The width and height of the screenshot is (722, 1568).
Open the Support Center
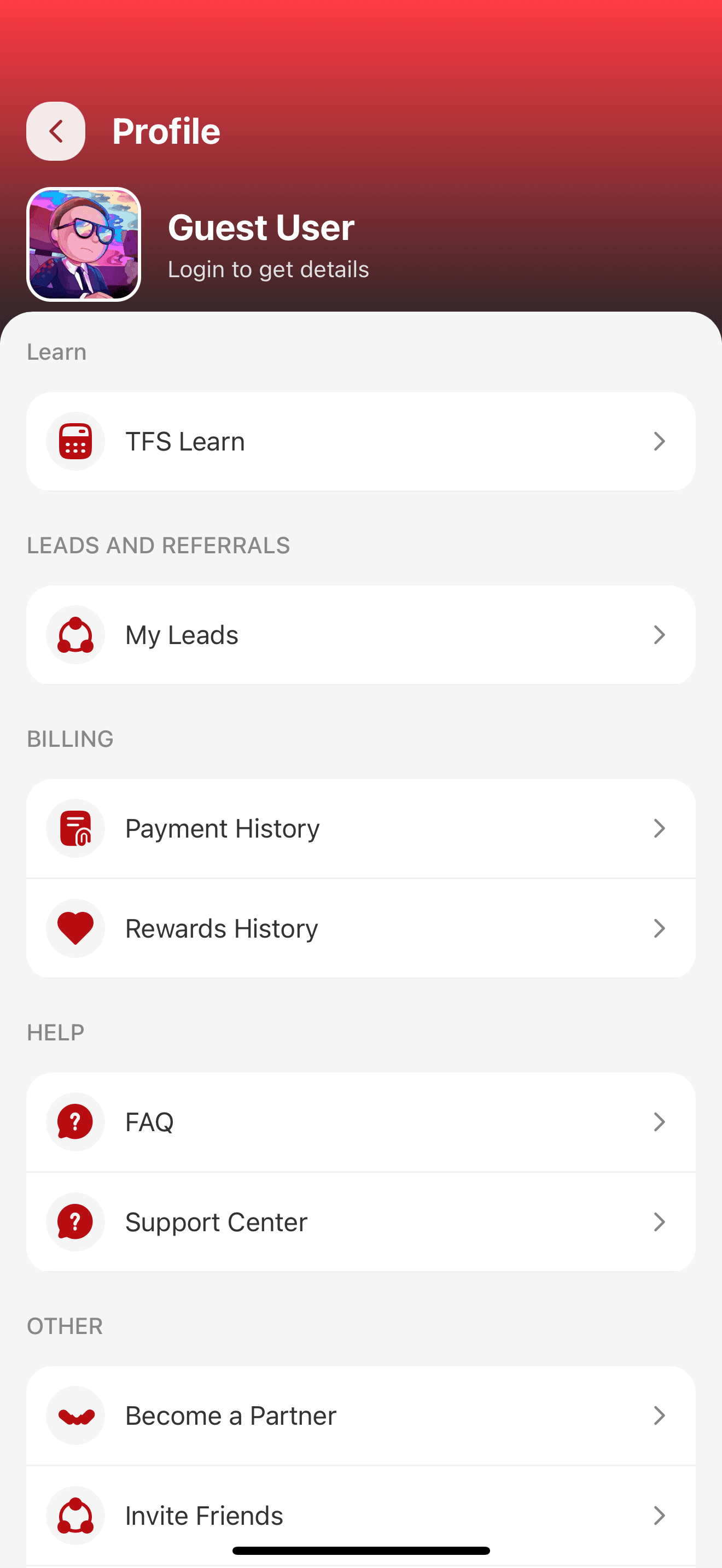click(360, 1222)
